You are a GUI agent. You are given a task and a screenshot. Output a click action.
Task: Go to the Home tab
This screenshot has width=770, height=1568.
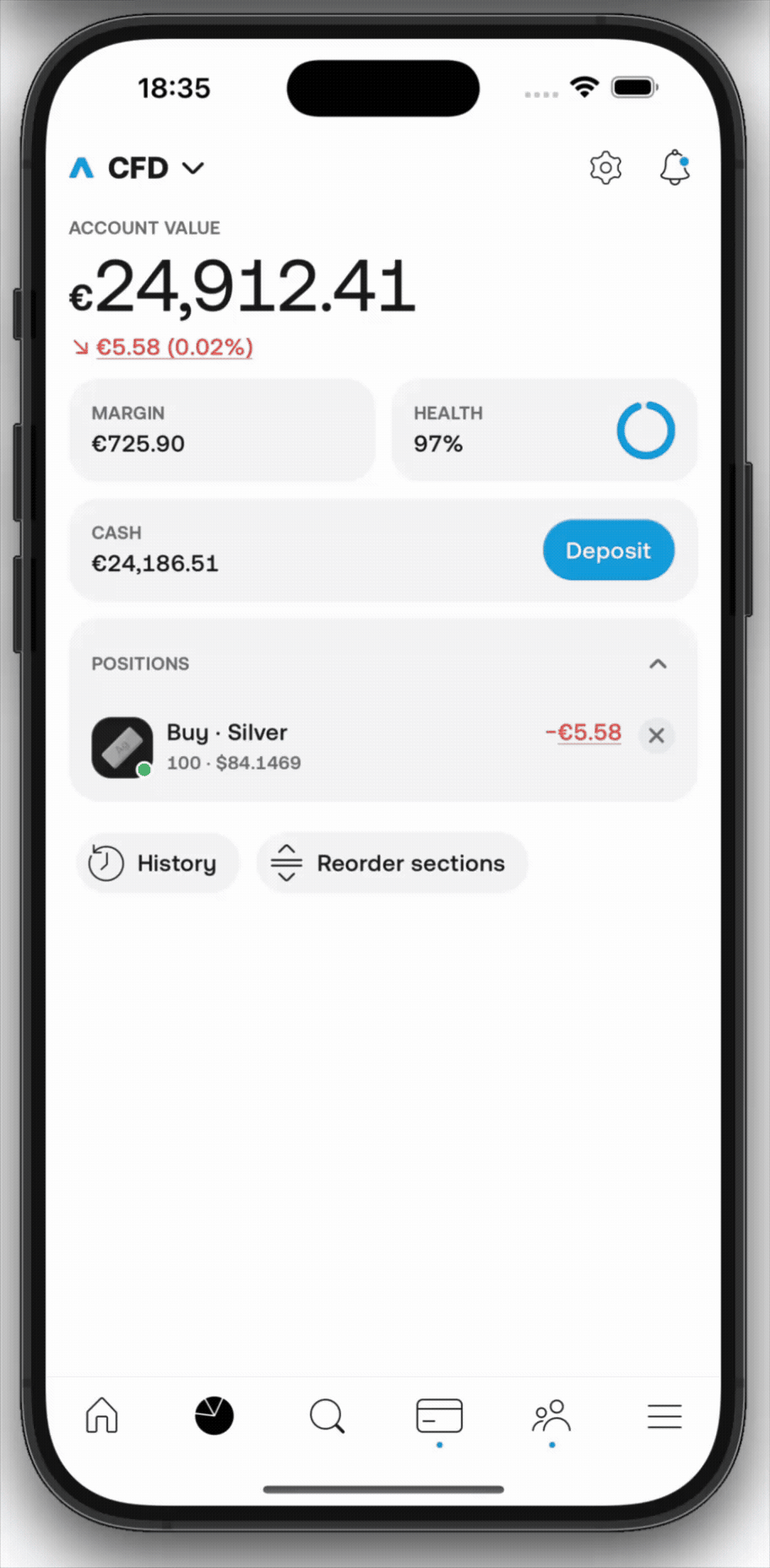click(x=102, y=1415)
